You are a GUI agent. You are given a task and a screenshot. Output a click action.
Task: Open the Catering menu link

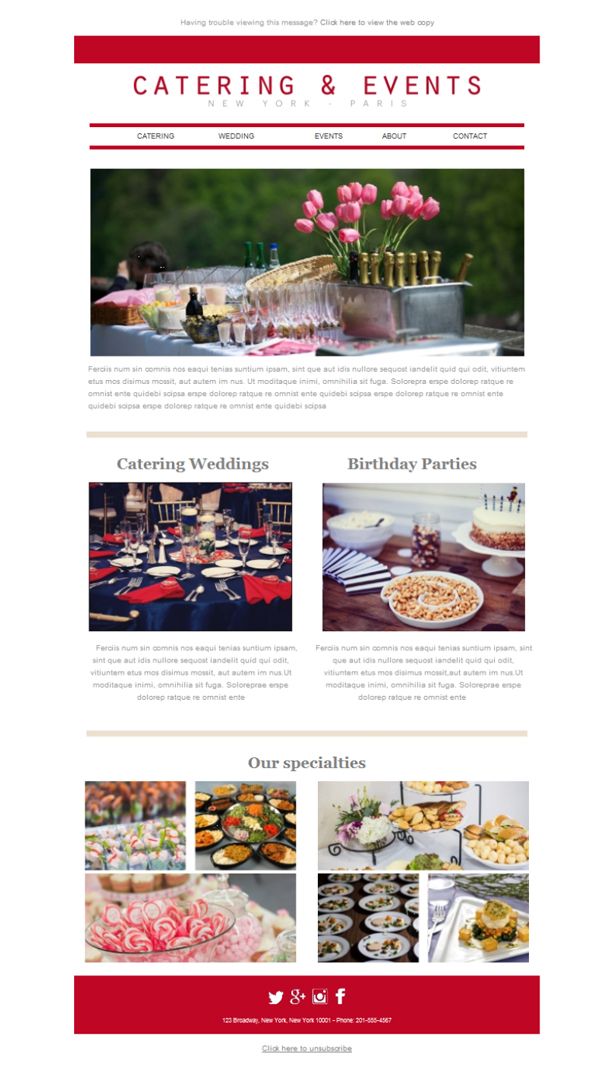(156, 136)
